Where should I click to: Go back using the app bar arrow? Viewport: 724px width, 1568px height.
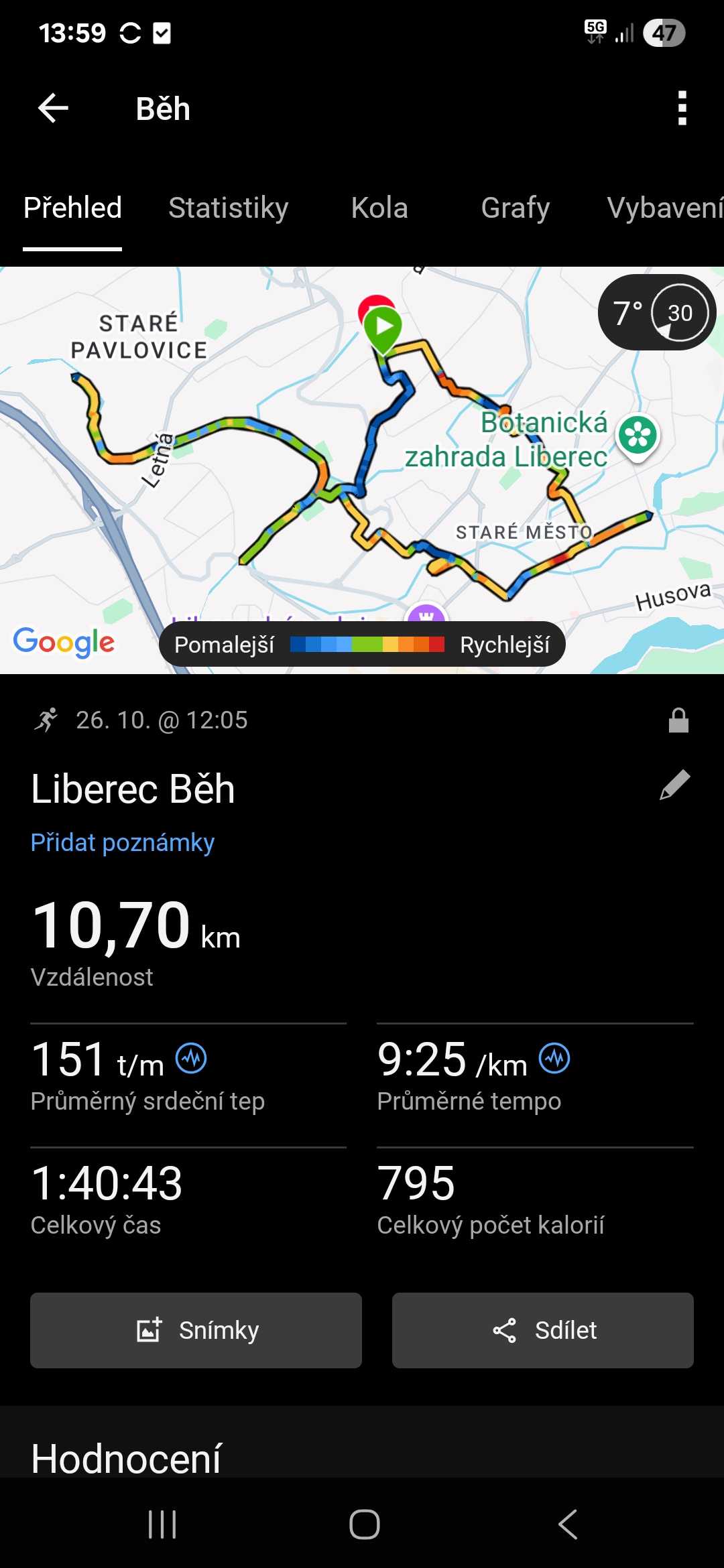54,109
